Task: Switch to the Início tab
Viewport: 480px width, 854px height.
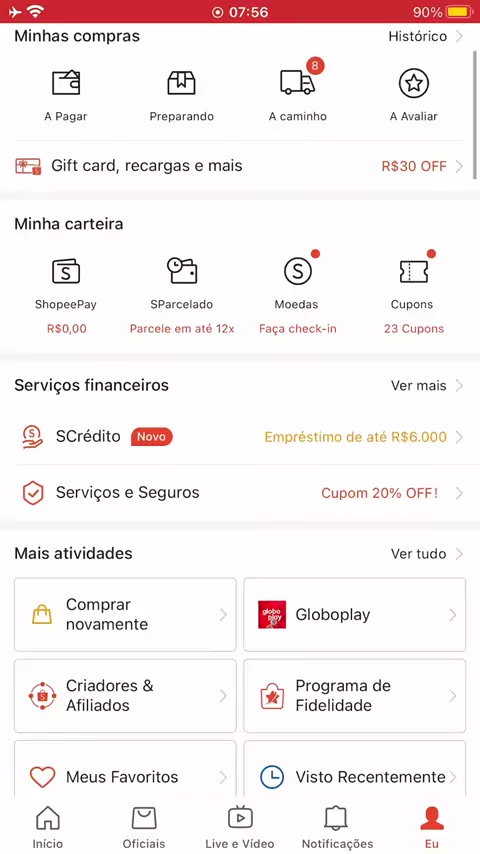Action: (48, 827)
